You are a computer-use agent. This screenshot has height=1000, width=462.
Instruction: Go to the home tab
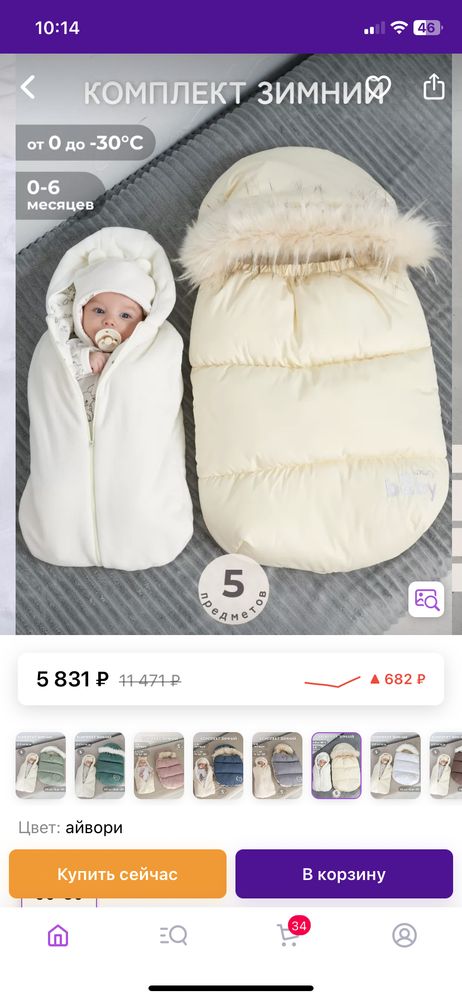58,936
